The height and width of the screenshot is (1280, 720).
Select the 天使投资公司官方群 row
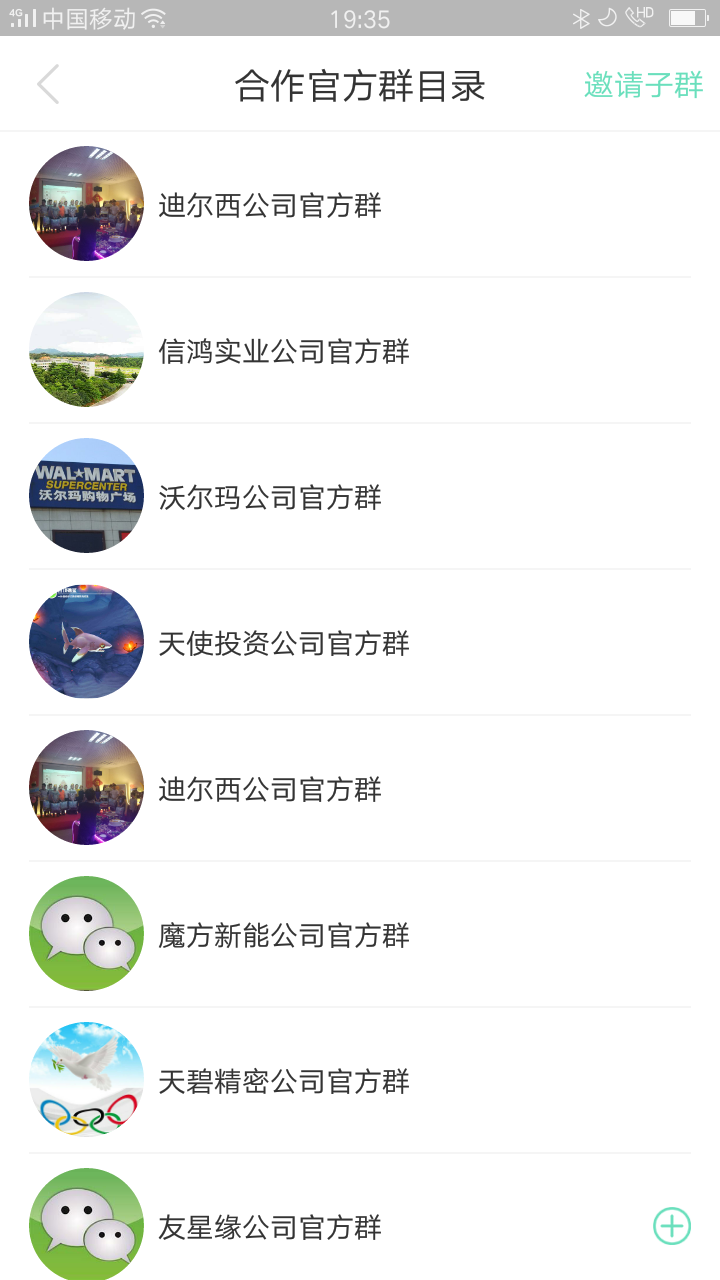284,643
